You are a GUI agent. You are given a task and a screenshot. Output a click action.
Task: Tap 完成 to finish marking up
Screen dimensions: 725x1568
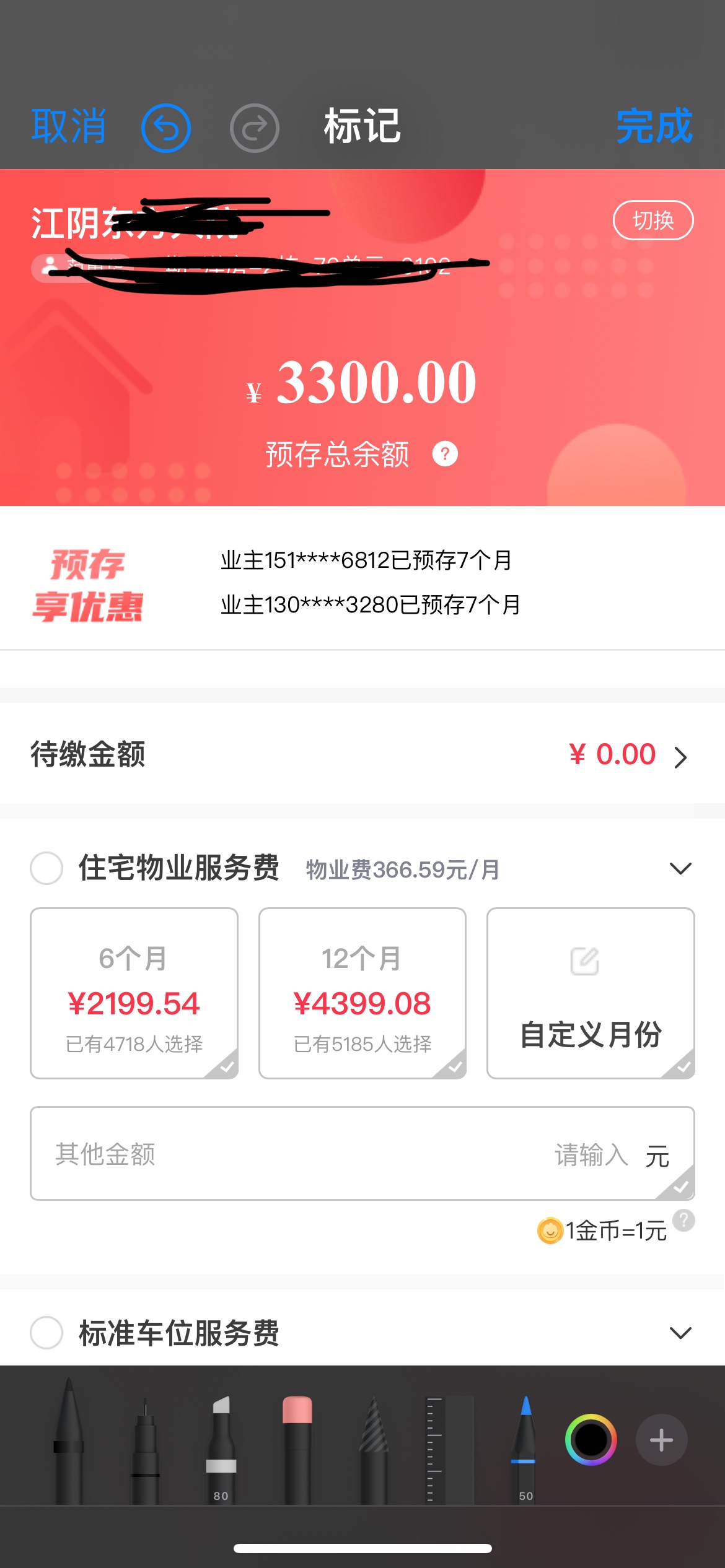654,126
